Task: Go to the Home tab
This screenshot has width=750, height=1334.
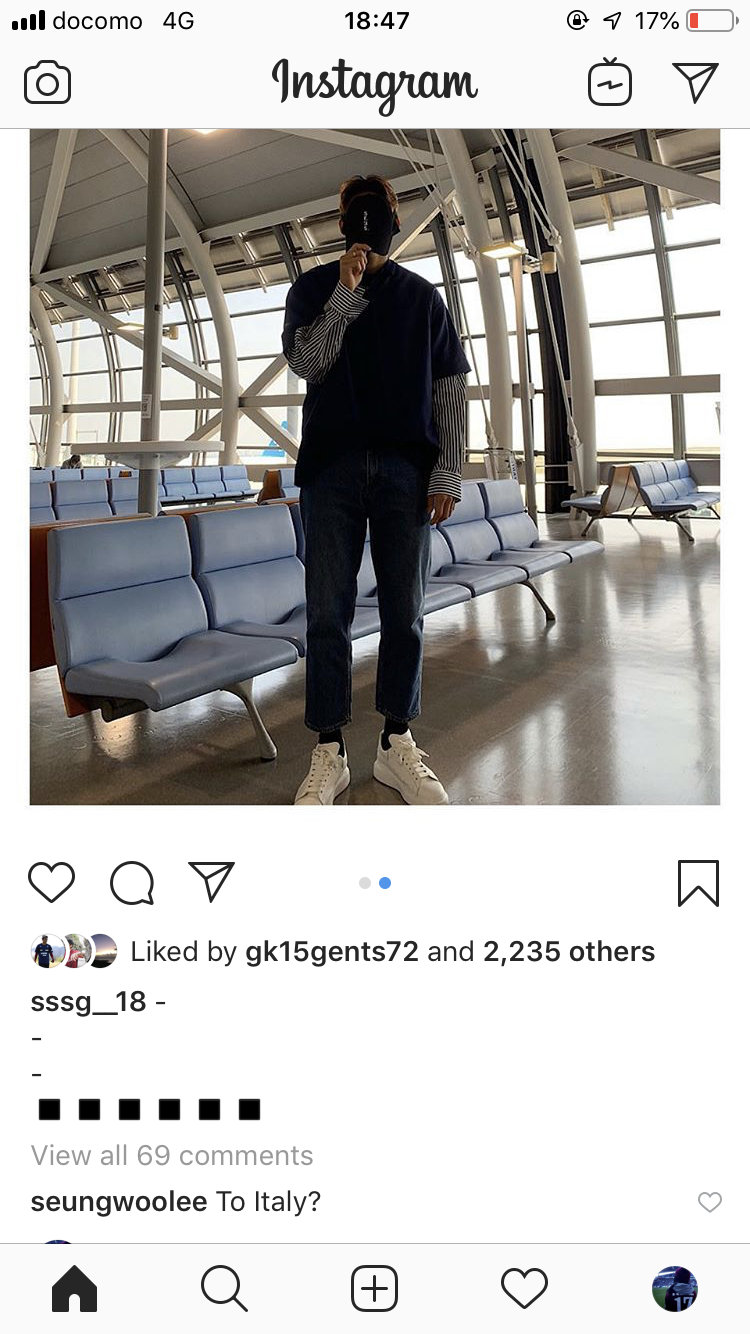Action: tap(74, 1289)
